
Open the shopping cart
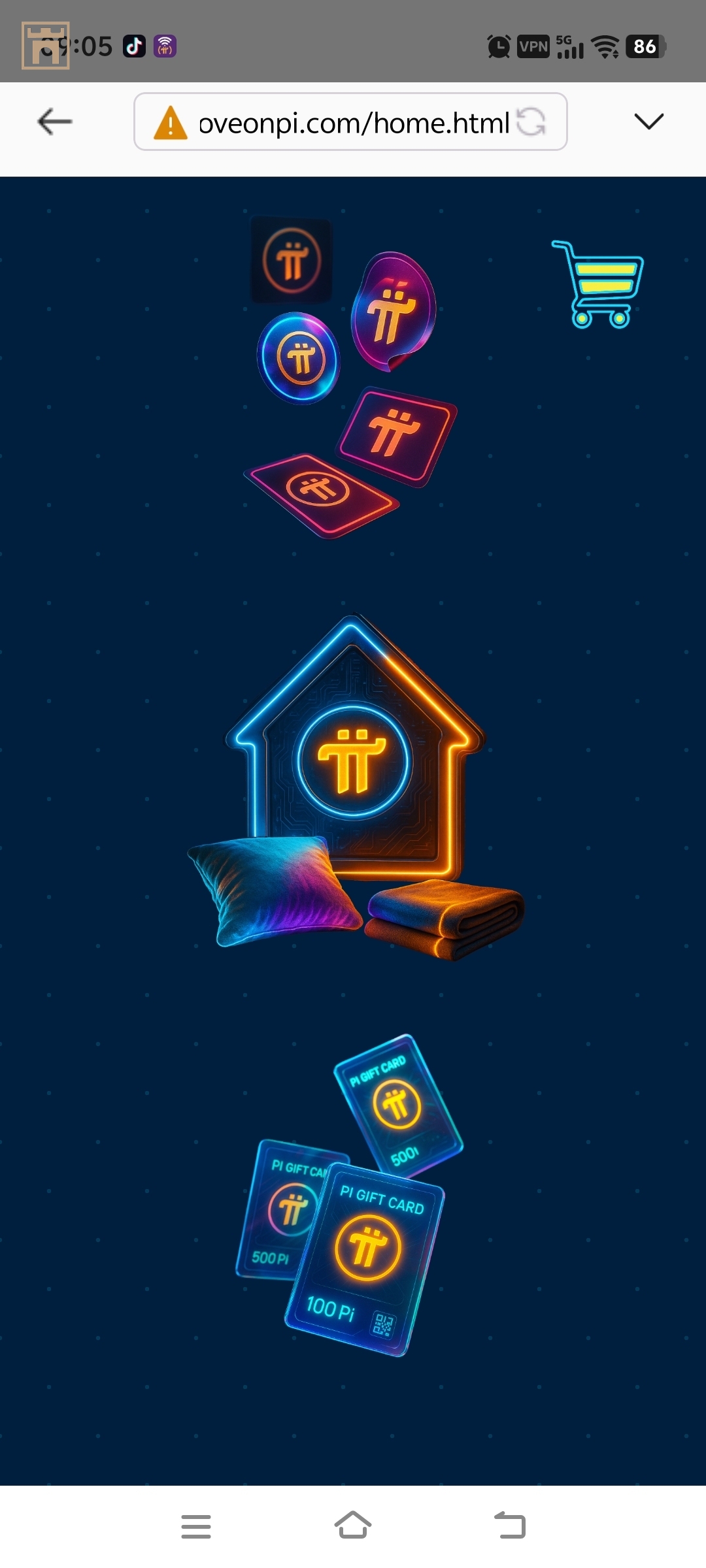click(x=598, y=284)
